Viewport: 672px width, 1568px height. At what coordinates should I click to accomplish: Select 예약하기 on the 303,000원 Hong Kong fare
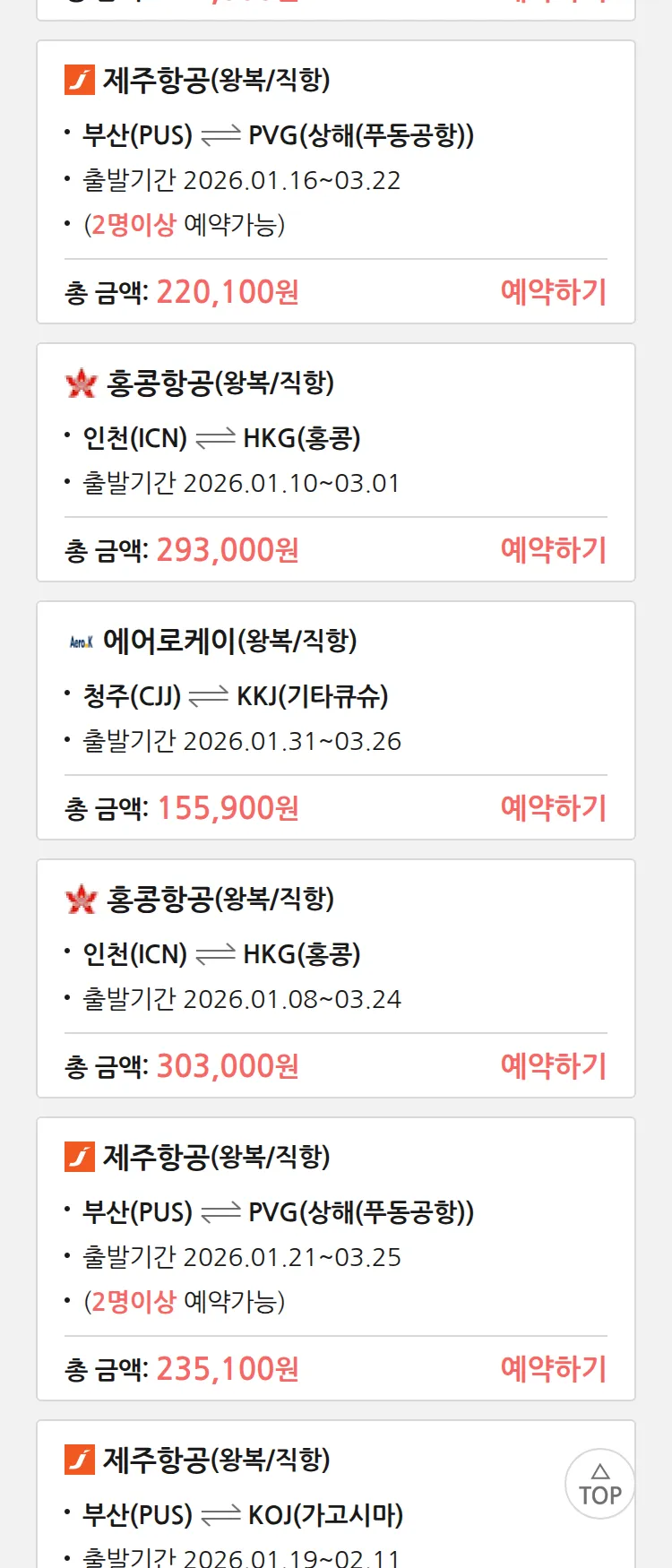tap(553, 1066)
